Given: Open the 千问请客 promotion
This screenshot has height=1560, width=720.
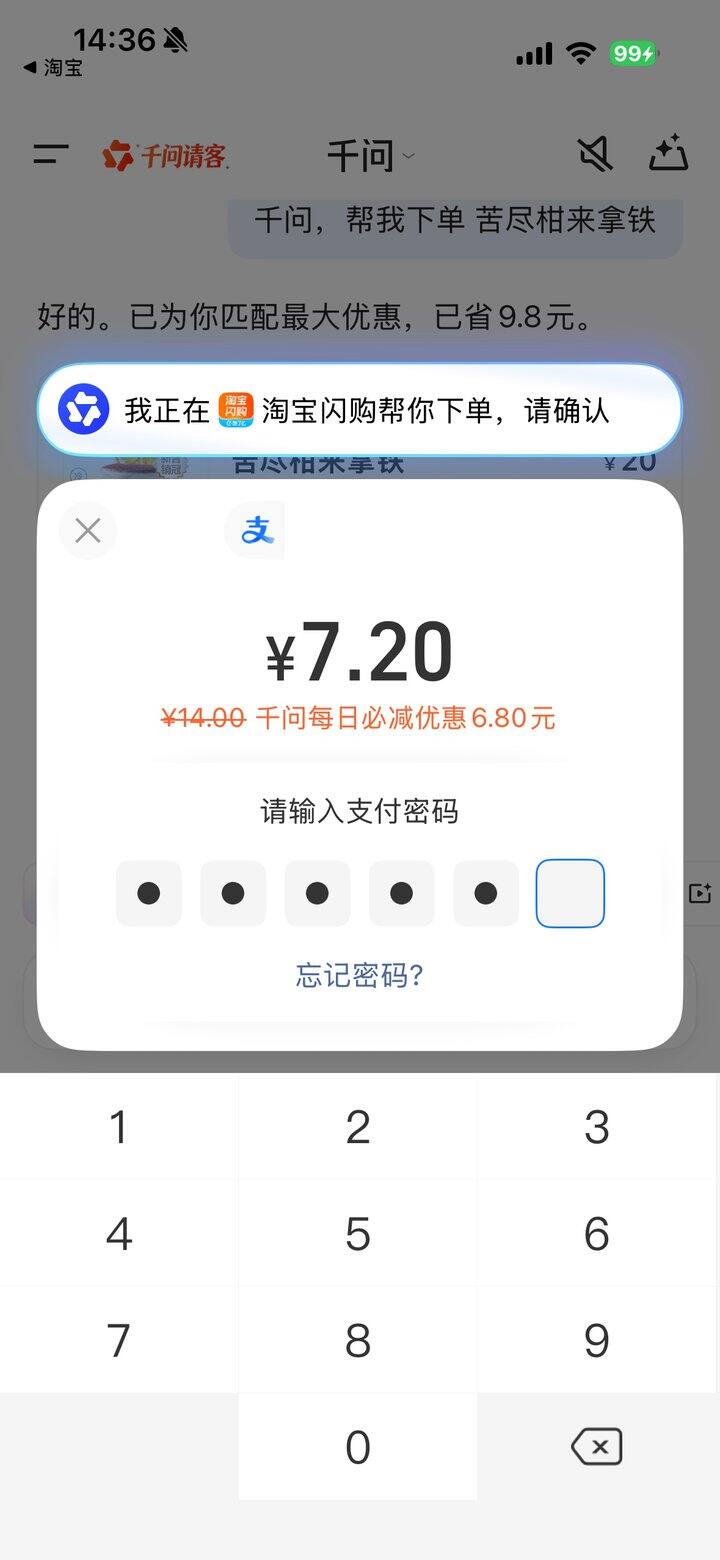Looking at the screenshot, I should pyautogui.click(x=165, y=156).
